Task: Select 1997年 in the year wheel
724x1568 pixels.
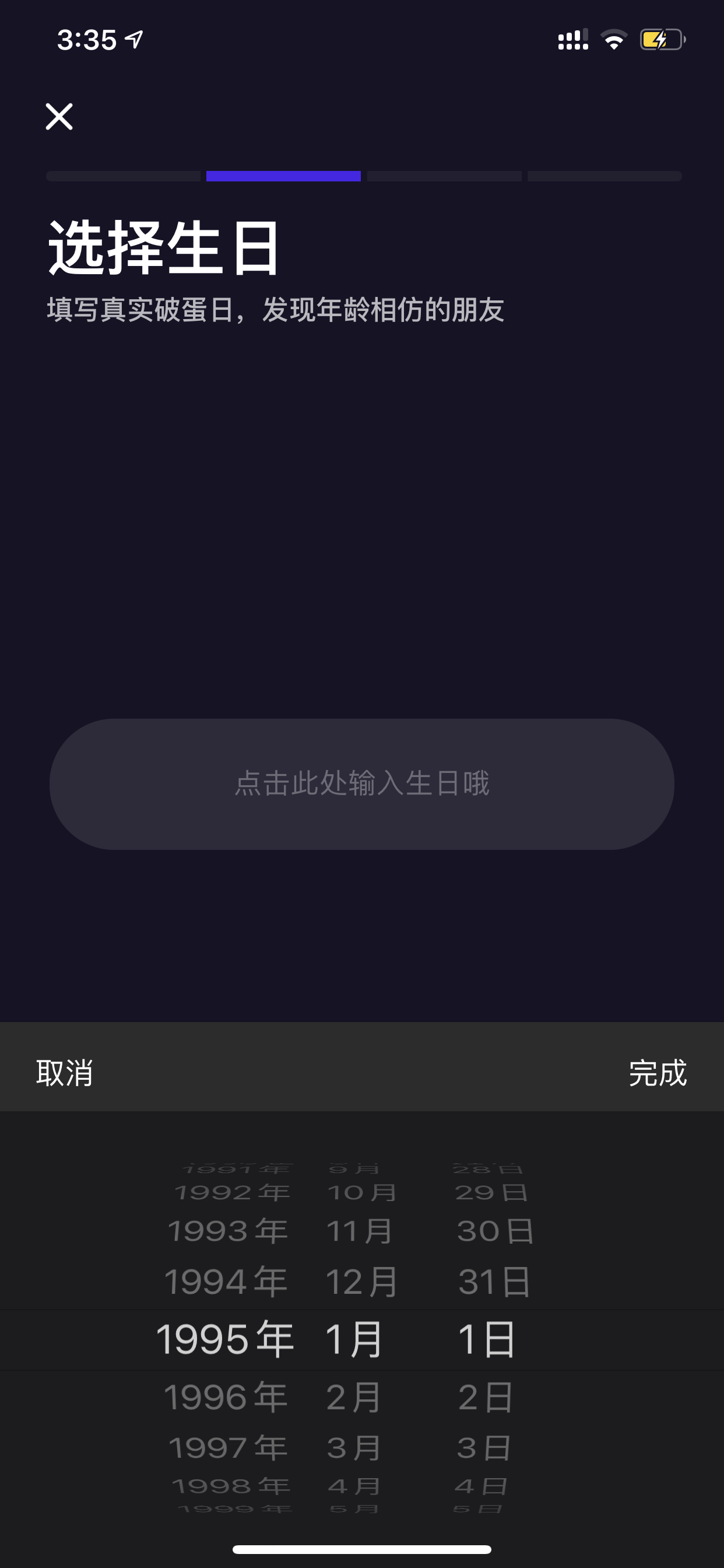Action: click(227, 1447)
